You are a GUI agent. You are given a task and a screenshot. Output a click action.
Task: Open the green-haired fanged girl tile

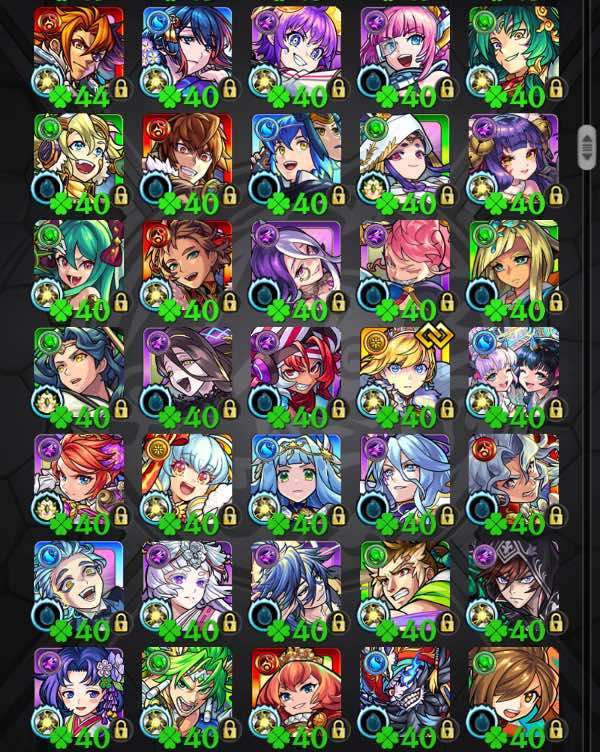pyautogui.click(x=78, y=264)
